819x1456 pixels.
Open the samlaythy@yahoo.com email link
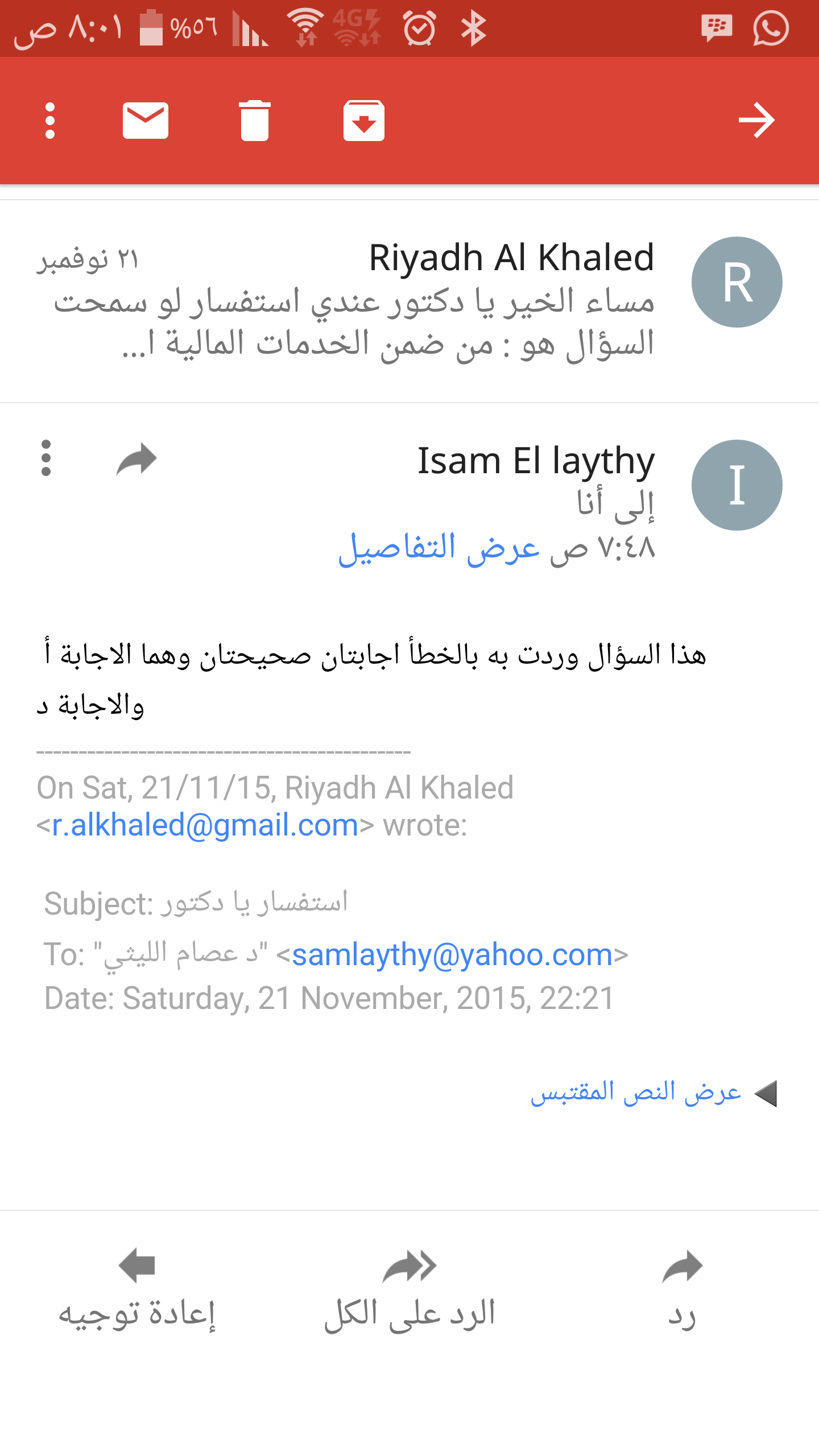point(452,955)
